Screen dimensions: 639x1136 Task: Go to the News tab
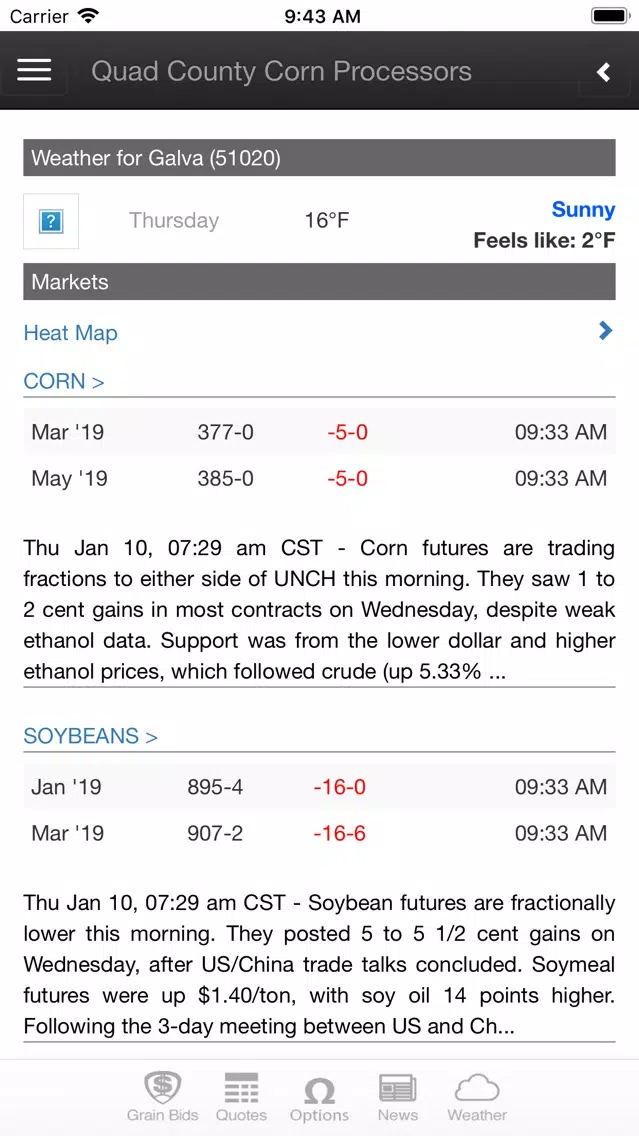[398, 1097]
